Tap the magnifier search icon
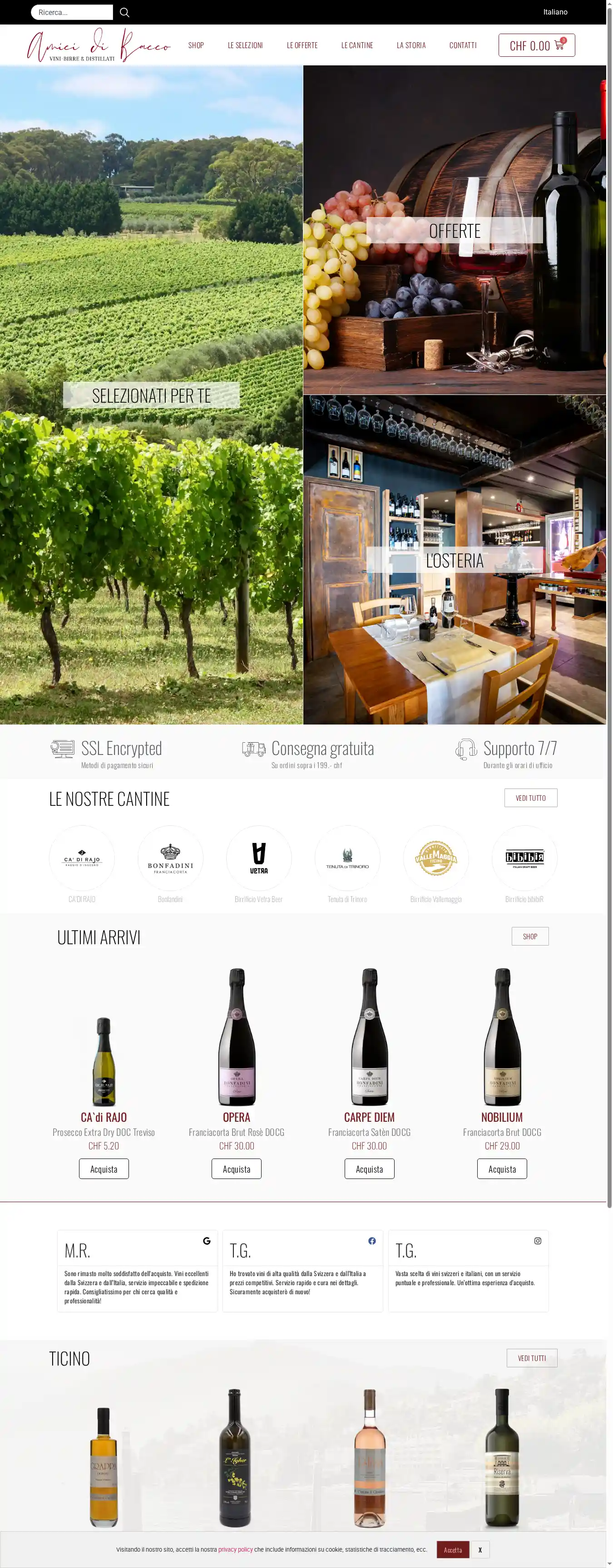613x1568 pixels. point(124,12)
